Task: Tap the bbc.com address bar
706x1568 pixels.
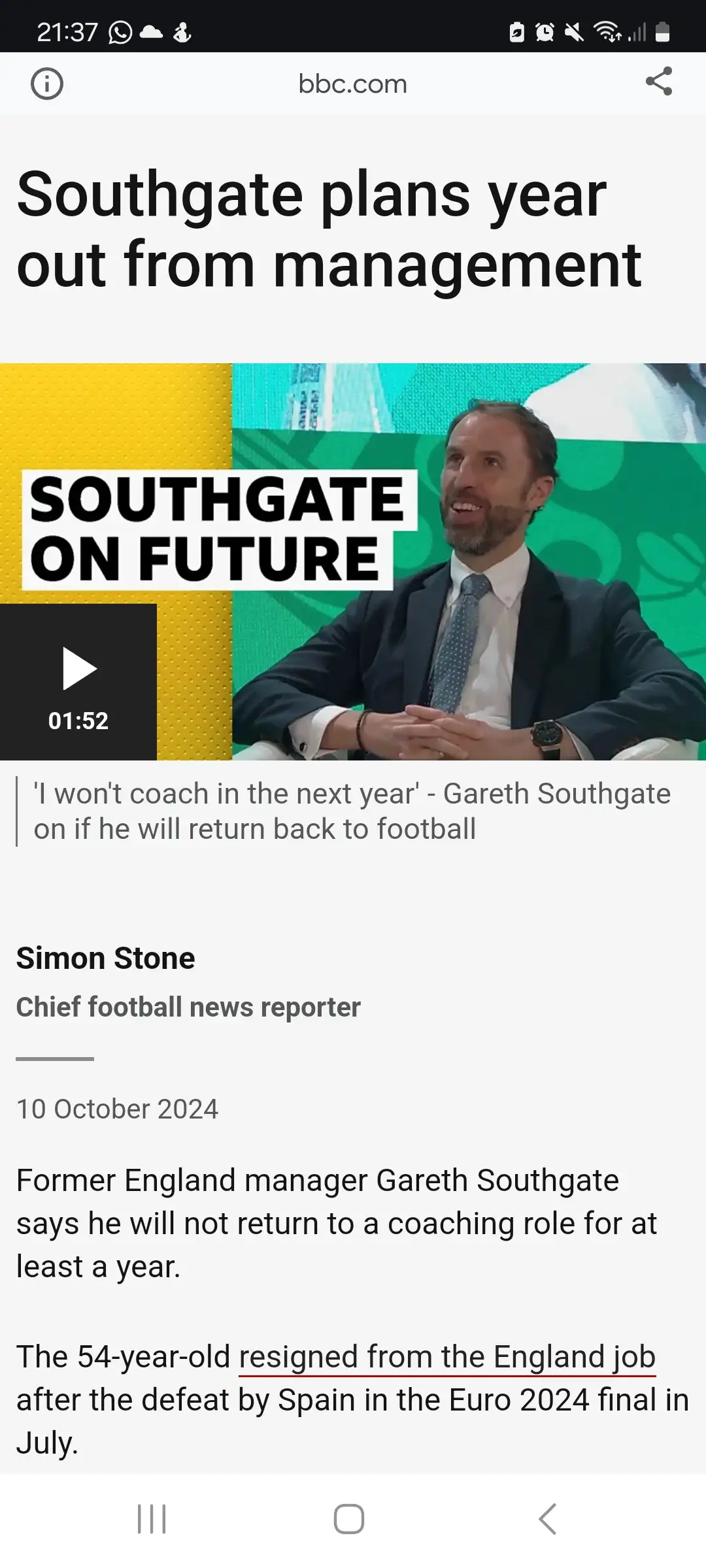Action: point(352,84)
